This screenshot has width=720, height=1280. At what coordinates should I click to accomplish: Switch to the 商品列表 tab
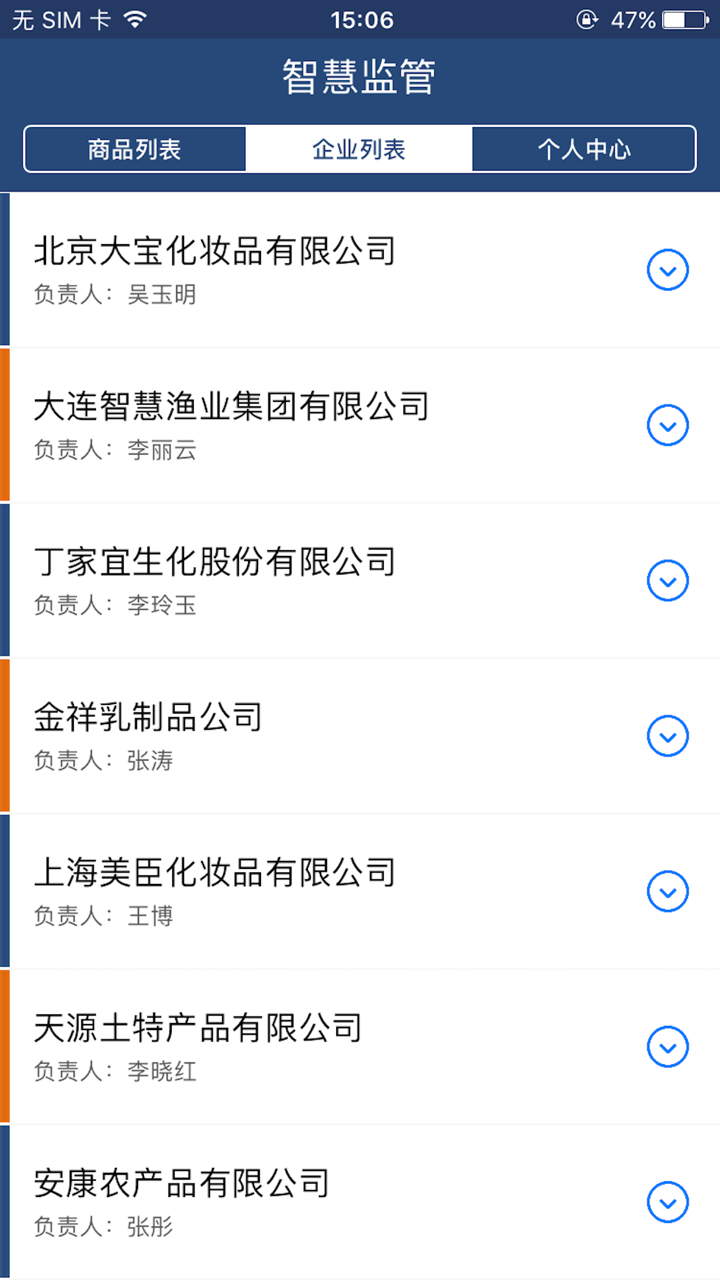coord(135,148)
